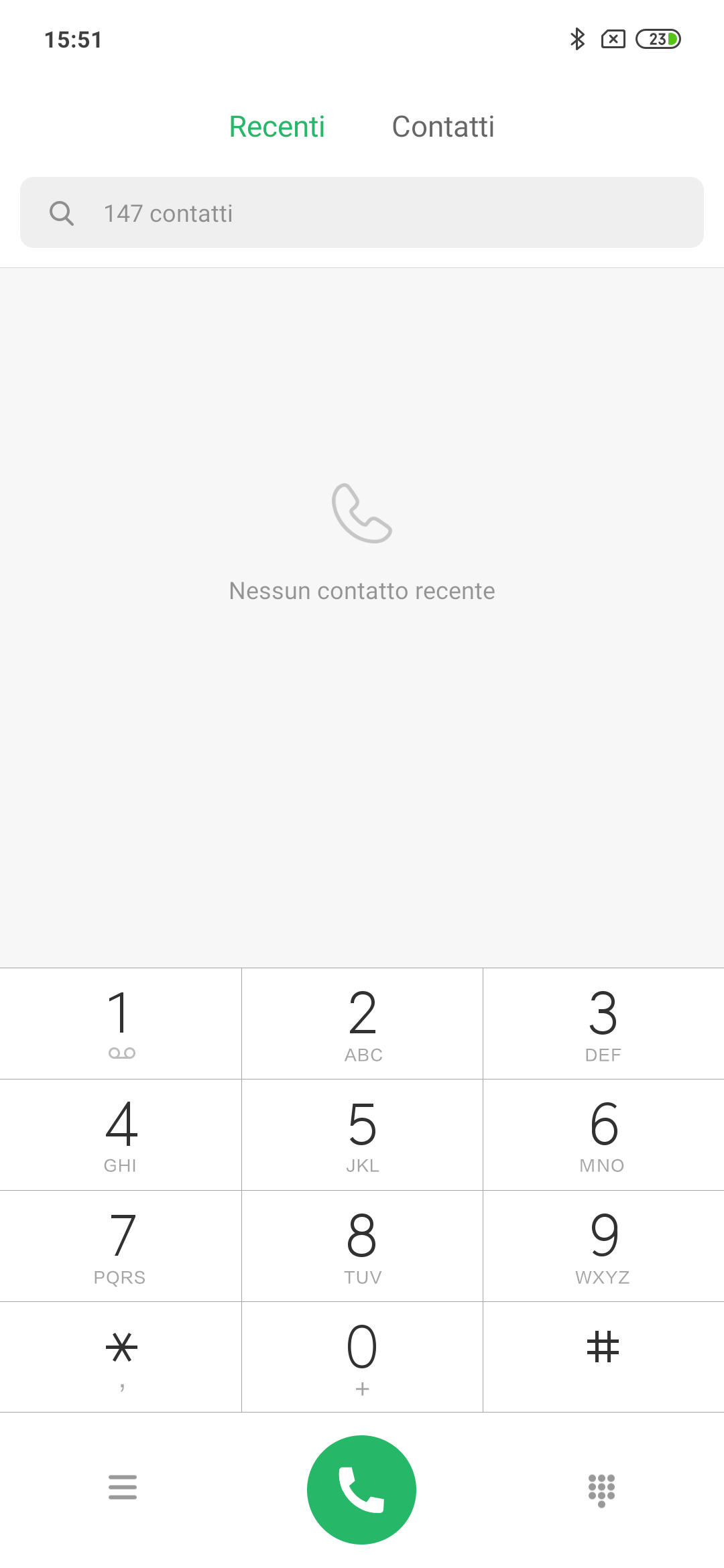Enter digit 0 on the dial pad
The width and height of the screenshot is (724, 1568).
pos(362,1357)
